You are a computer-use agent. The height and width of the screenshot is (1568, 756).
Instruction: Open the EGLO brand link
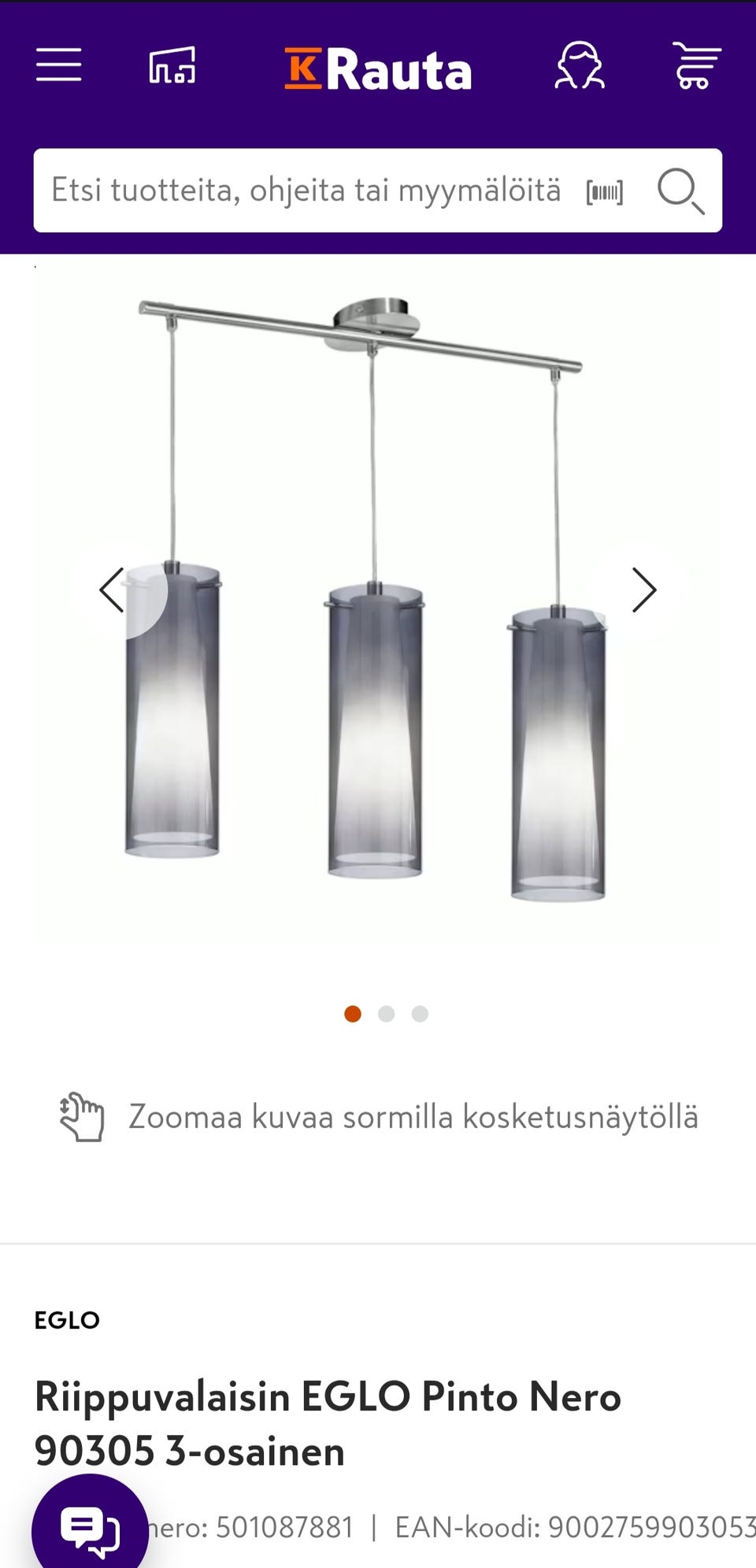click(x=66, y=1321)
